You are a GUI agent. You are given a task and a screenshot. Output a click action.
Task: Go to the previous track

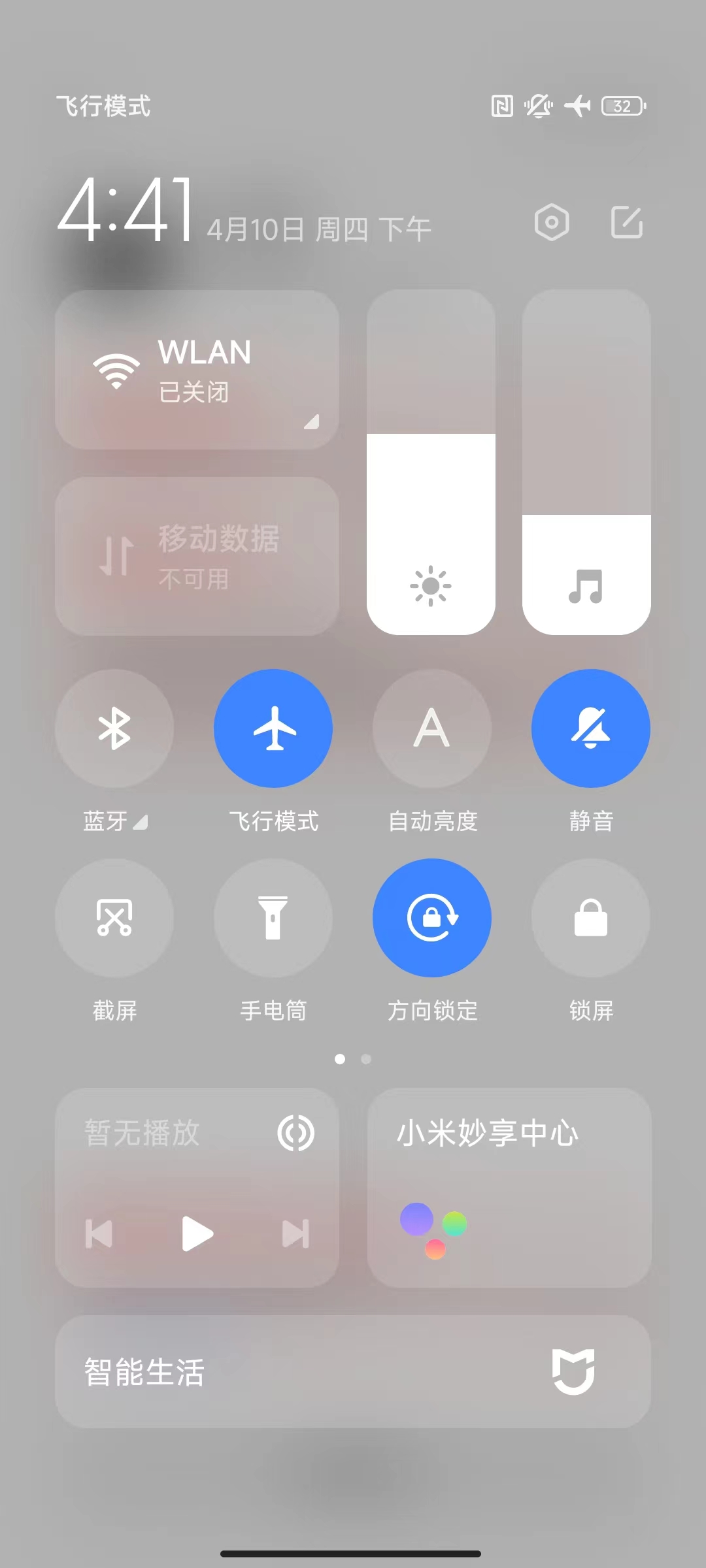point(99,1233)
